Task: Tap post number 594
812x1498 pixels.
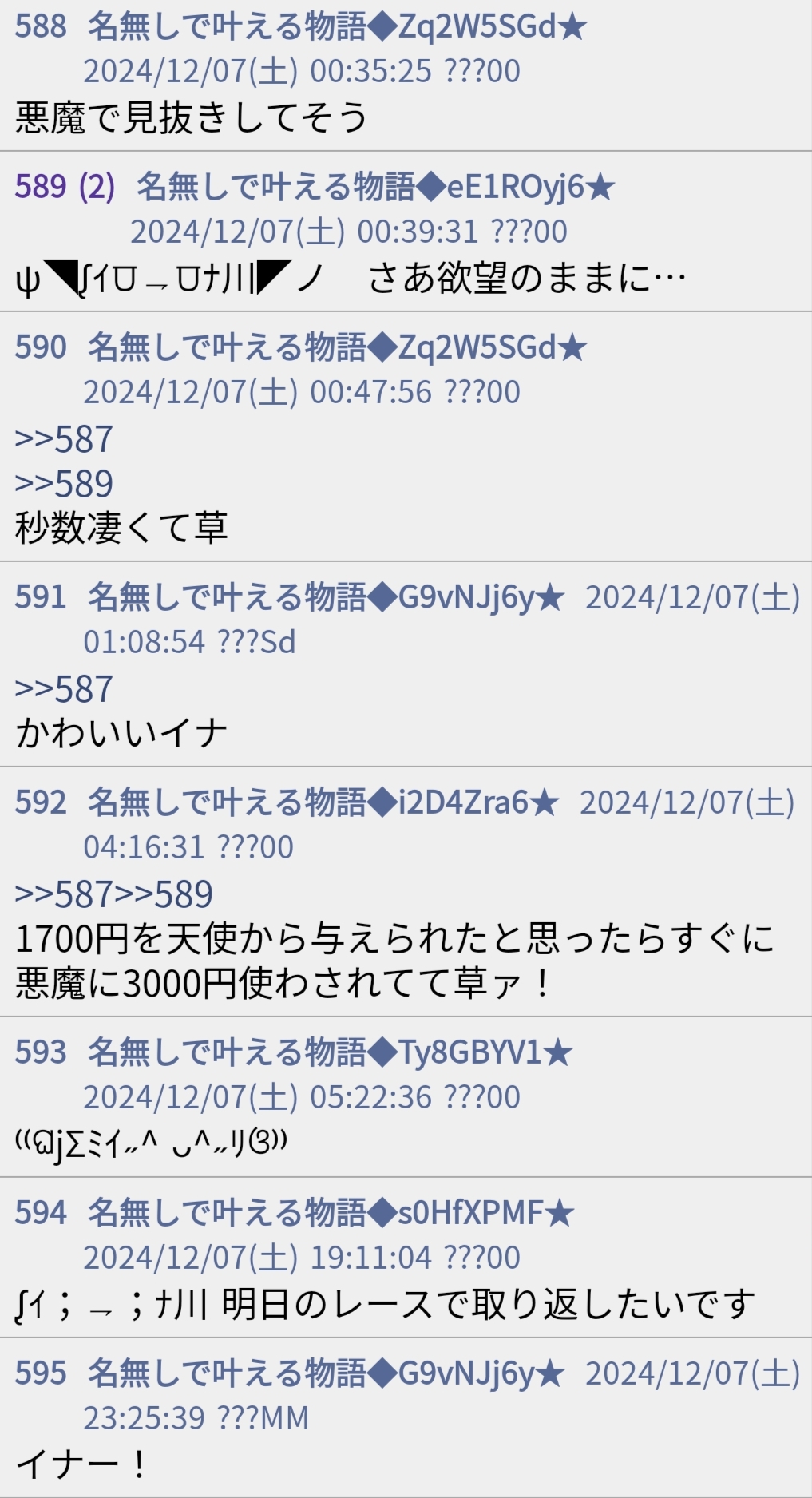Action: pyautogui.click(x=41, y=1213)
